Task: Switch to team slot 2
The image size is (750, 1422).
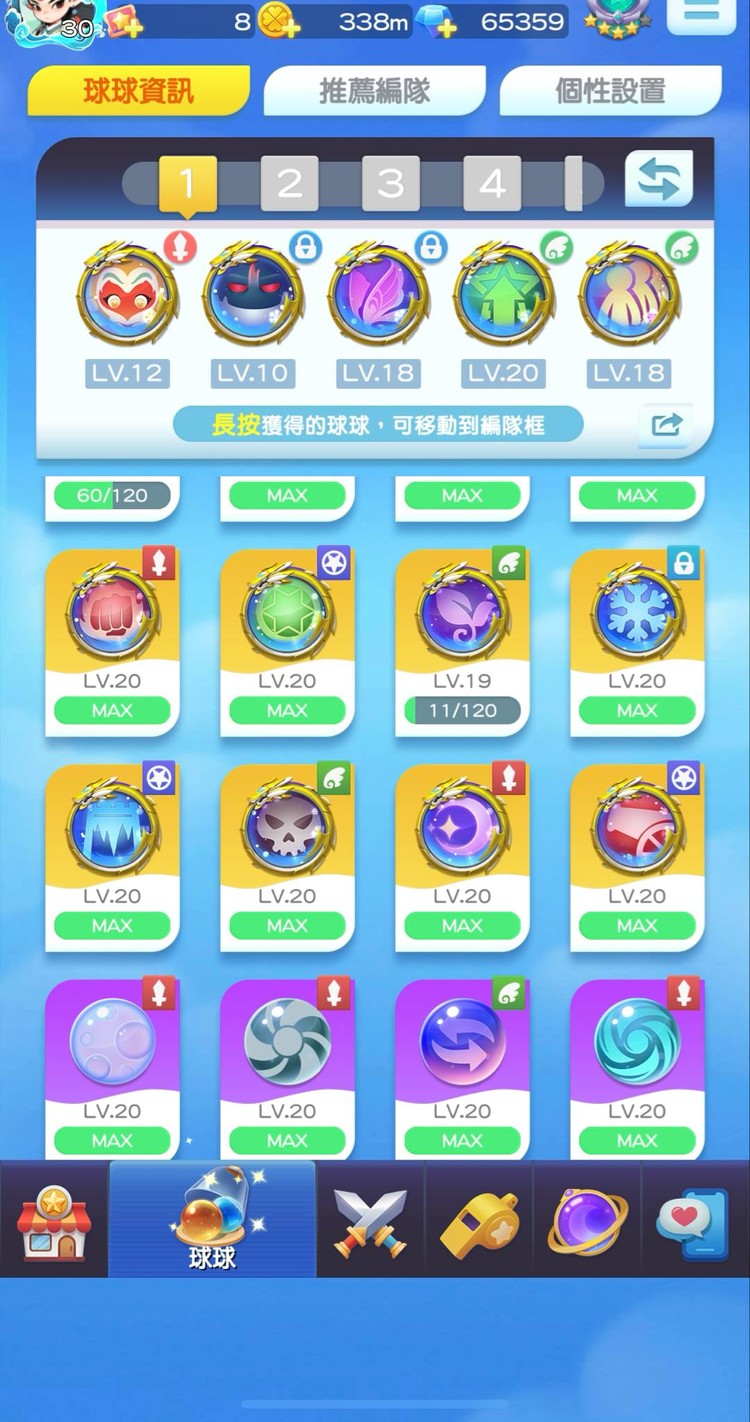Action: click(x=289, y=183)
